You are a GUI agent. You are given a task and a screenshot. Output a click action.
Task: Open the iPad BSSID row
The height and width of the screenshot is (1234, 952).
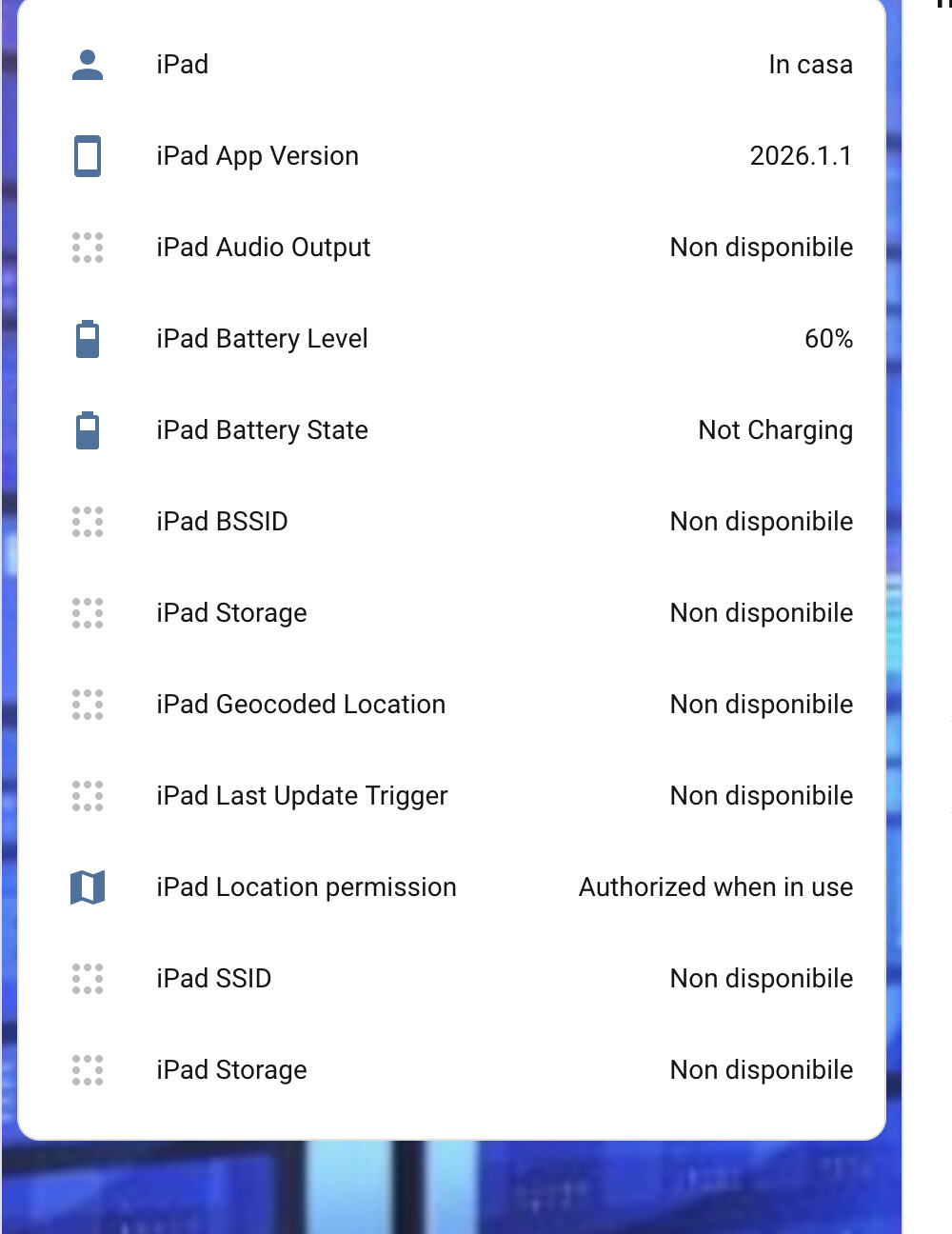[x=222, y=522]
